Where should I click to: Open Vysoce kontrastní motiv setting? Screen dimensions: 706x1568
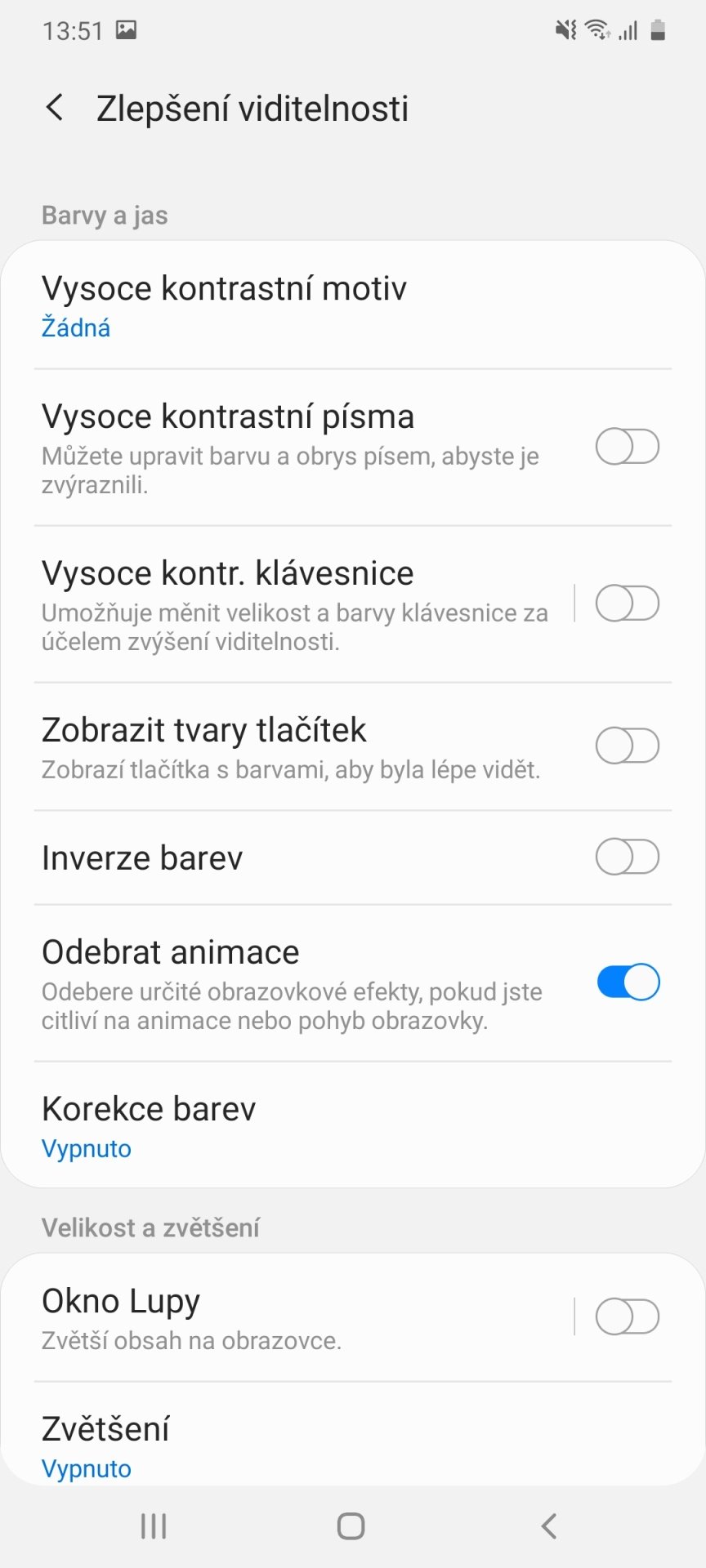[x=353, y=306]
